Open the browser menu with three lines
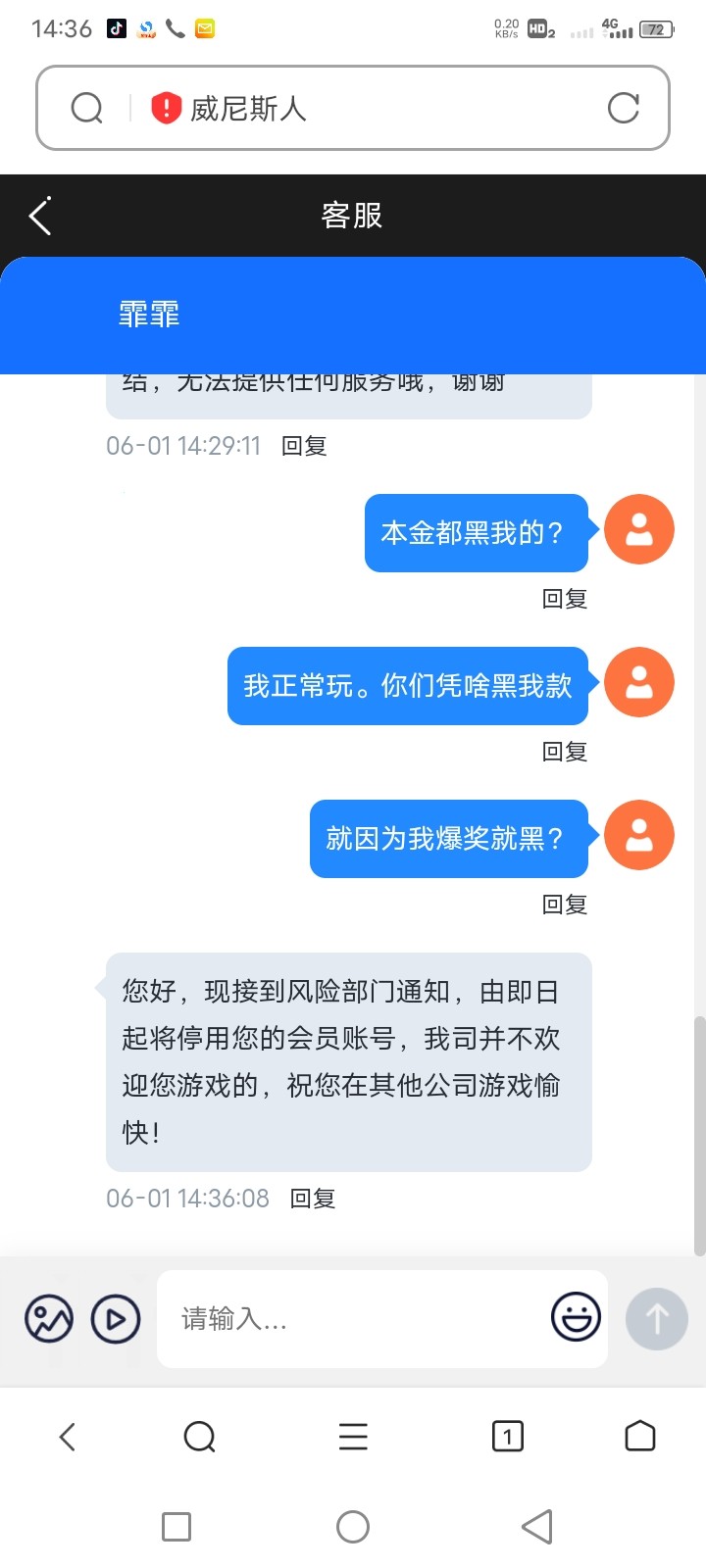706x1568 pixels. pos(353,1437)
